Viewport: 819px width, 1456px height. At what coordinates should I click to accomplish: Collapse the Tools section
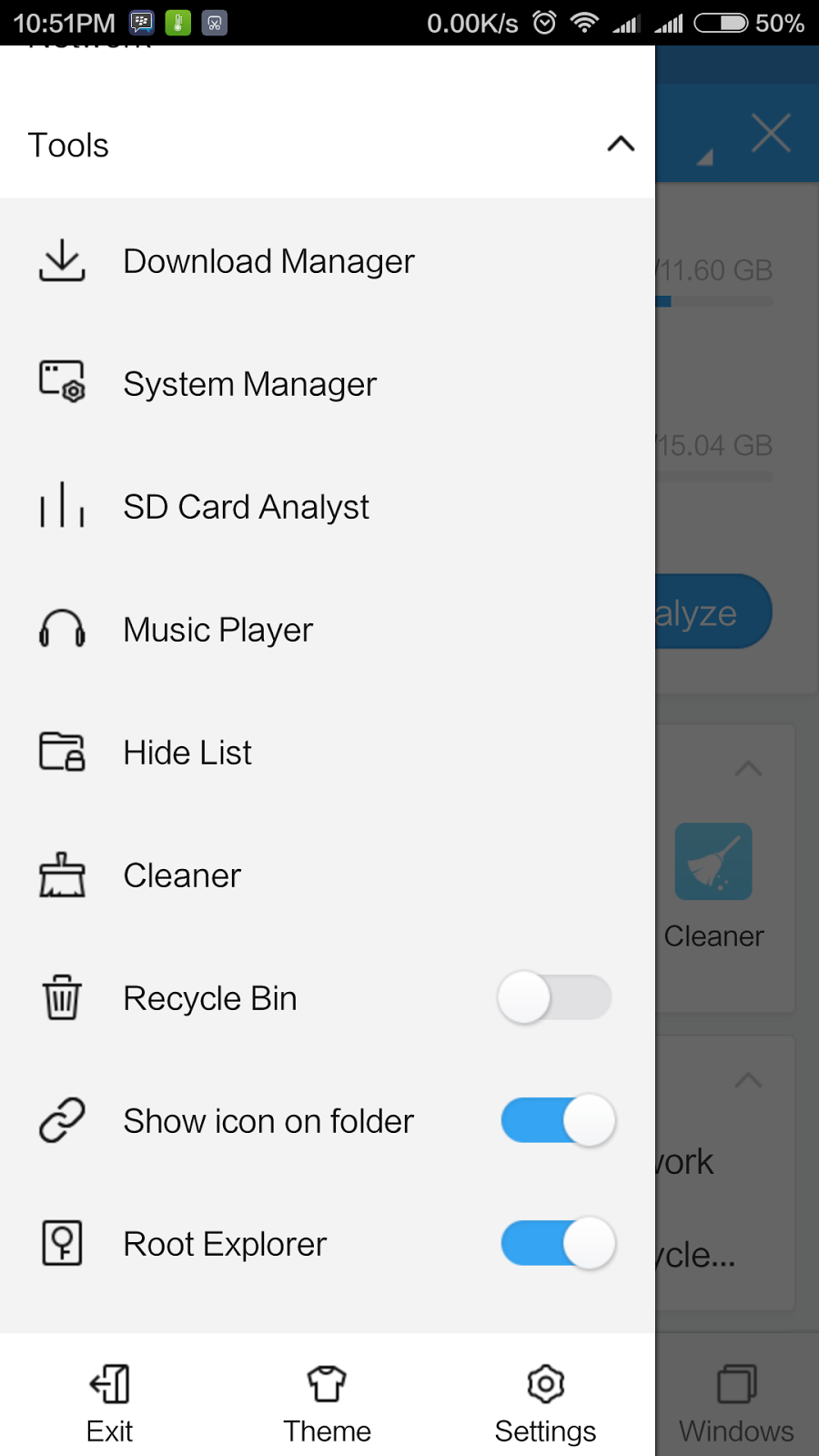620,145
